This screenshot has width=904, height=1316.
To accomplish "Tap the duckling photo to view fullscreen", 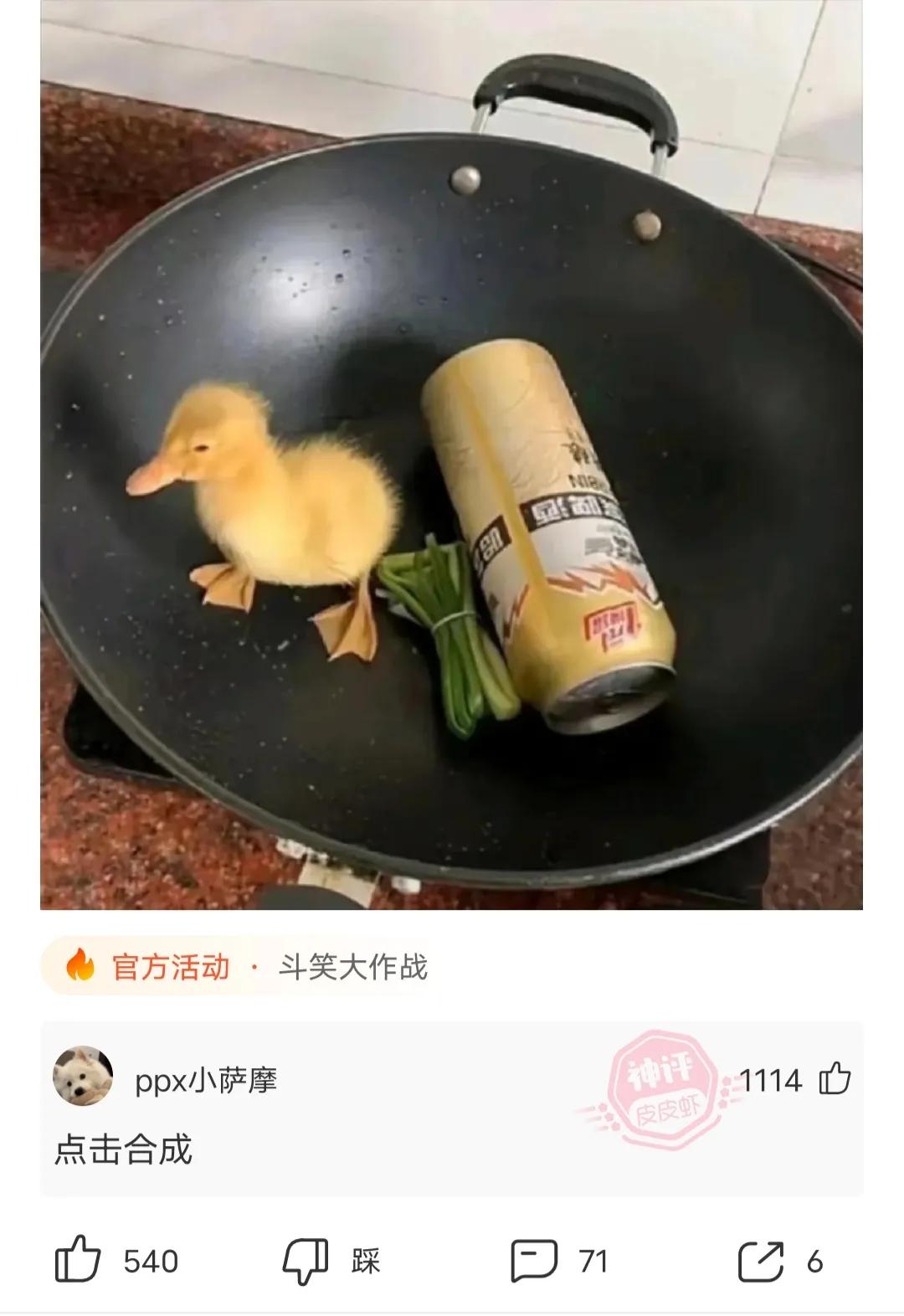I will click(452, 456).
